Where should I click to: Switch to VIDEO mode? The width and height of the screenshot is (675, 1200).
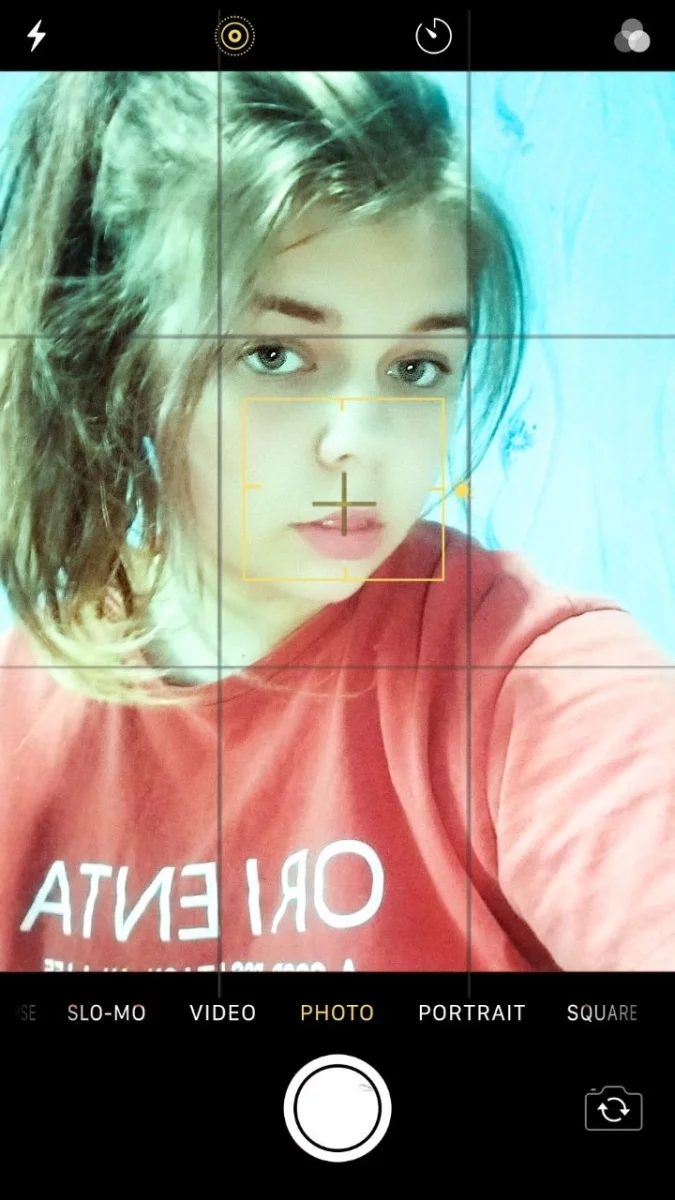223,1013
